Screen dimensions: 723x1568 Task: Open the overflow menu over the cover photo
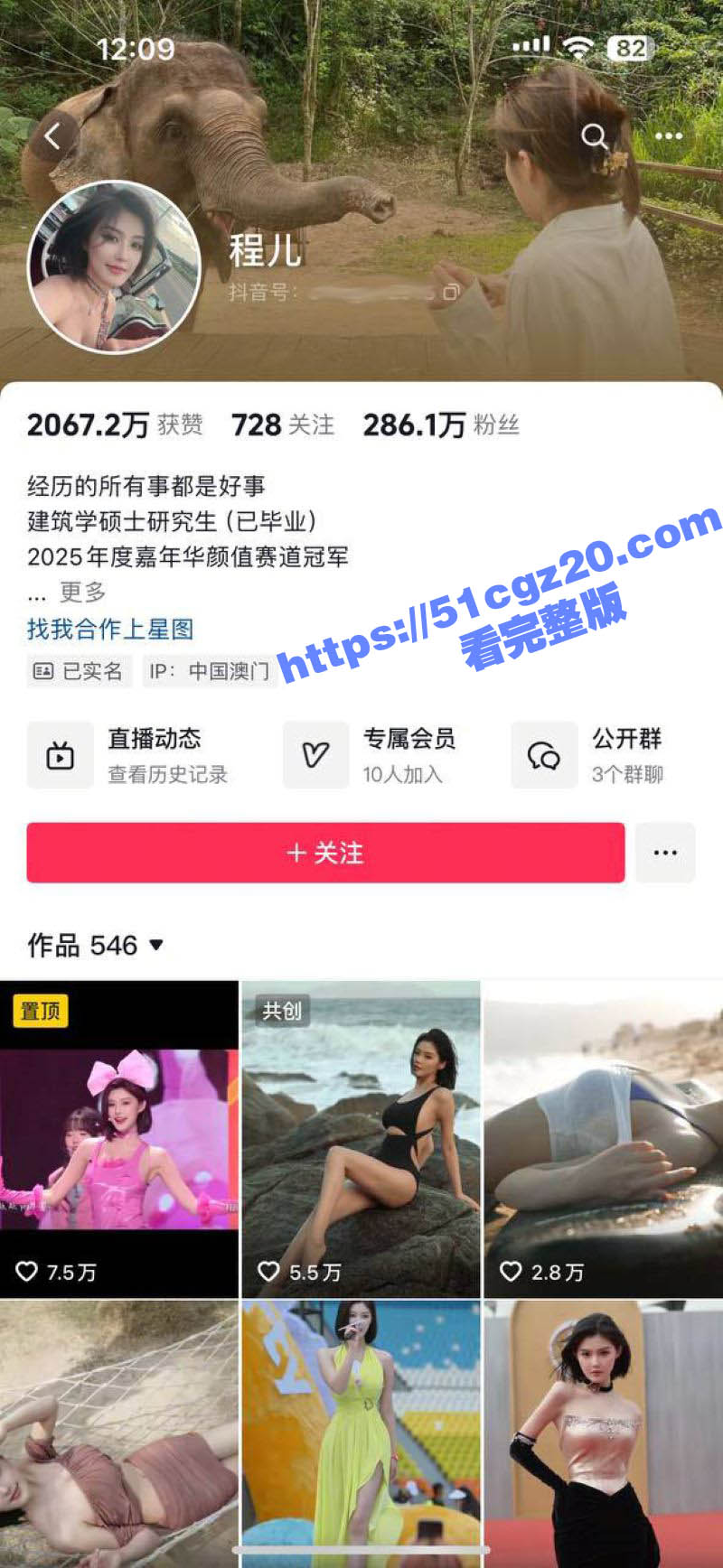click(x=668, y=136)
